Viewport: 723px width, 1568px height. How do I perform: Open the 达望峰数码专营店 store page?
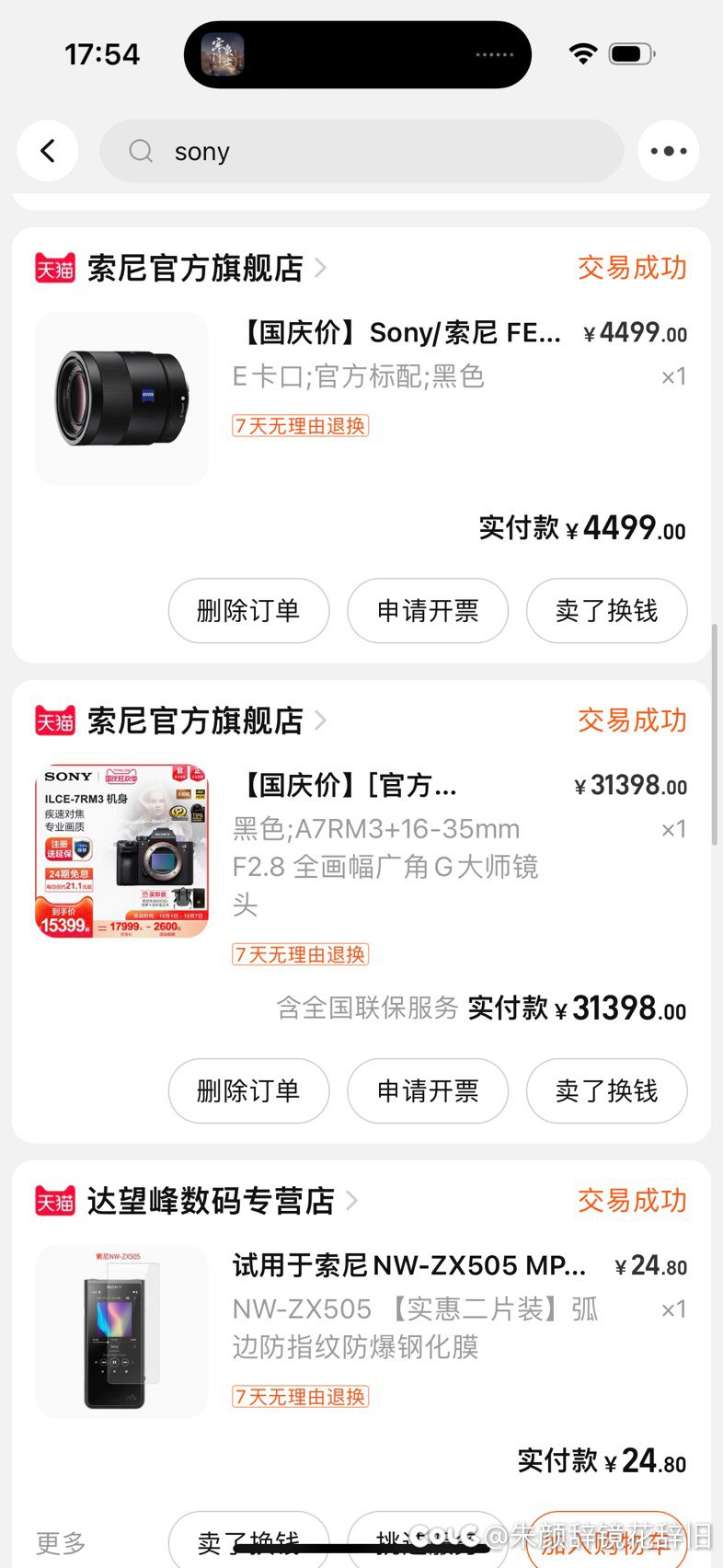pos(210,1201)
